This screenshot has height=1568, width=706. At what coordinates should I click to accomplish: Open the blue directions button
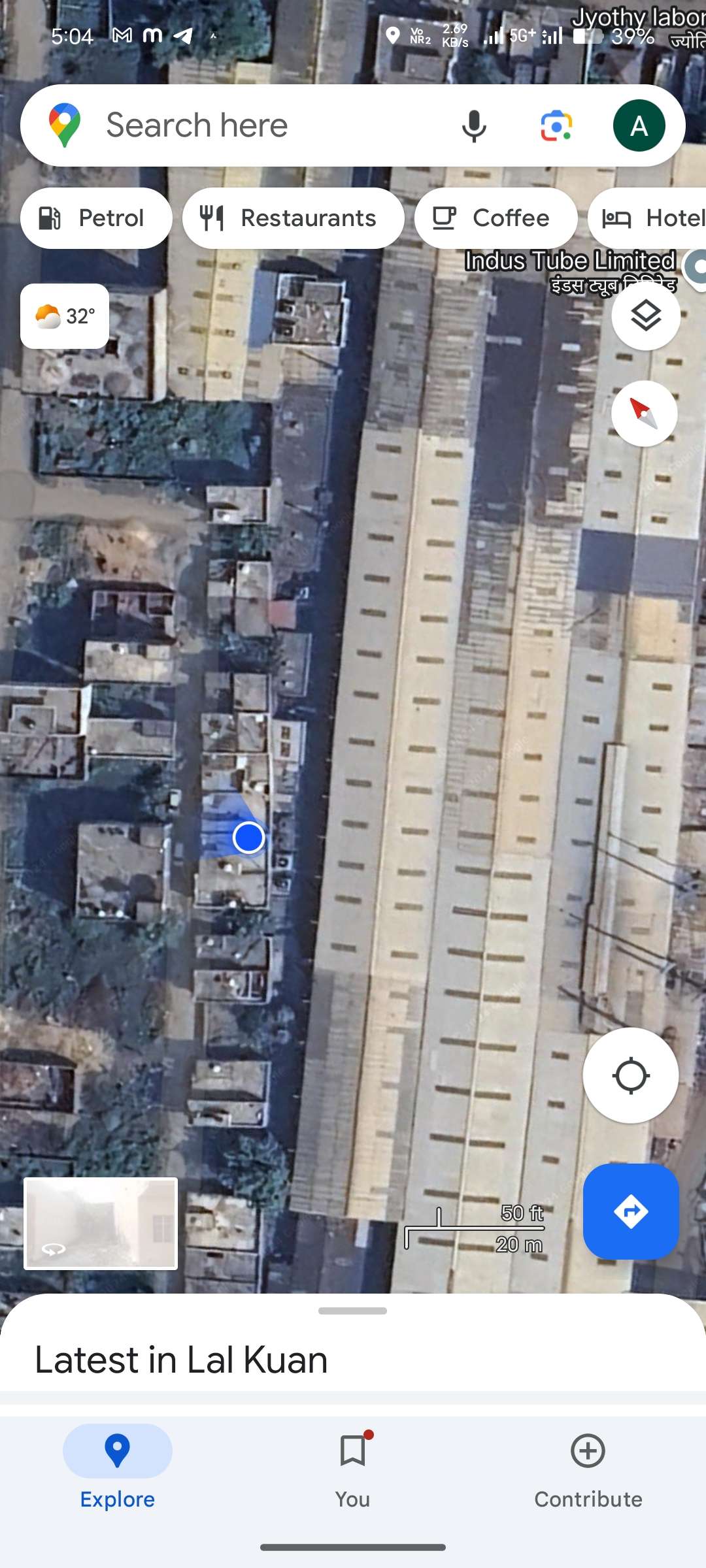click(x=631, y=1211)
